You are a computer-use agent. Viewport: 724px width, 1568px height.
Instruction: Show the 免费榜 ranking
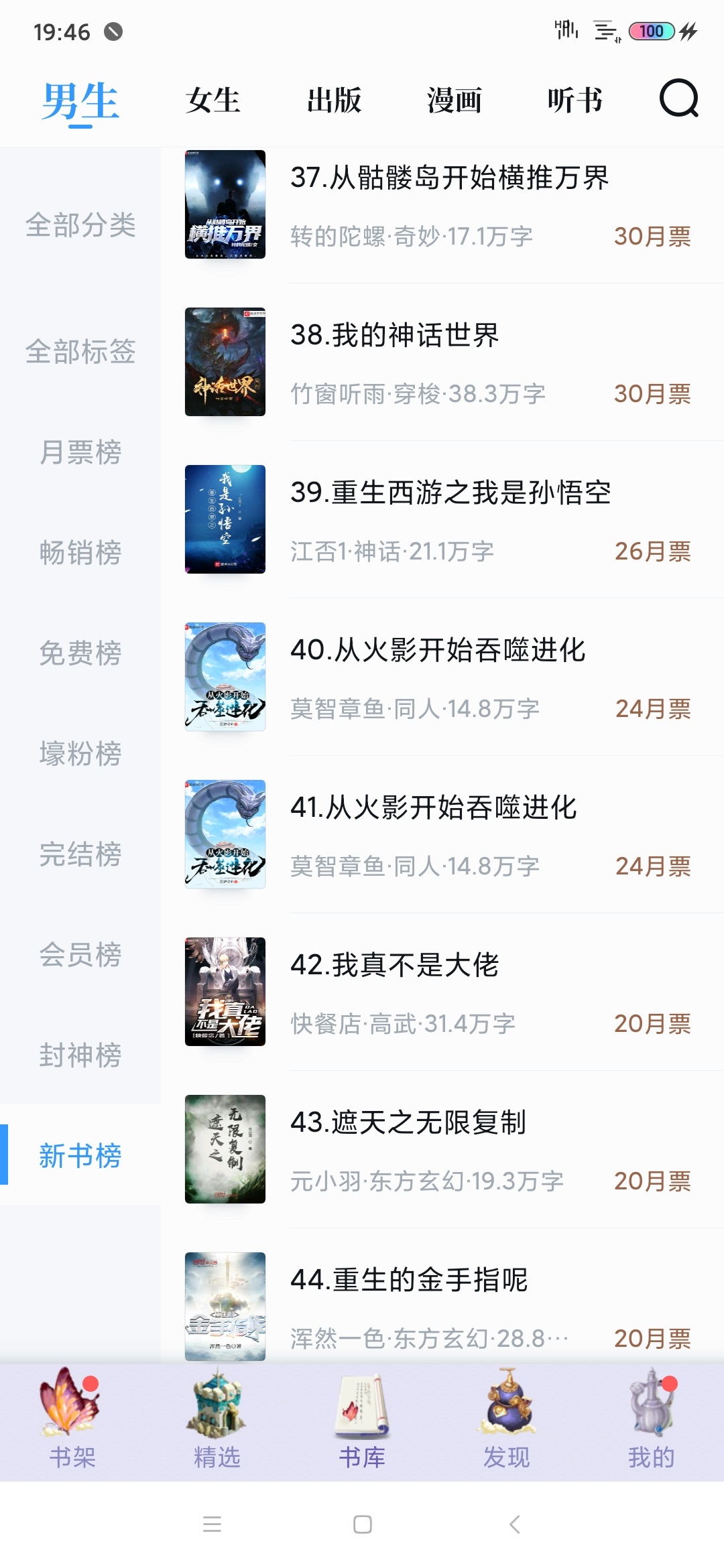click(x=80, y=653)
